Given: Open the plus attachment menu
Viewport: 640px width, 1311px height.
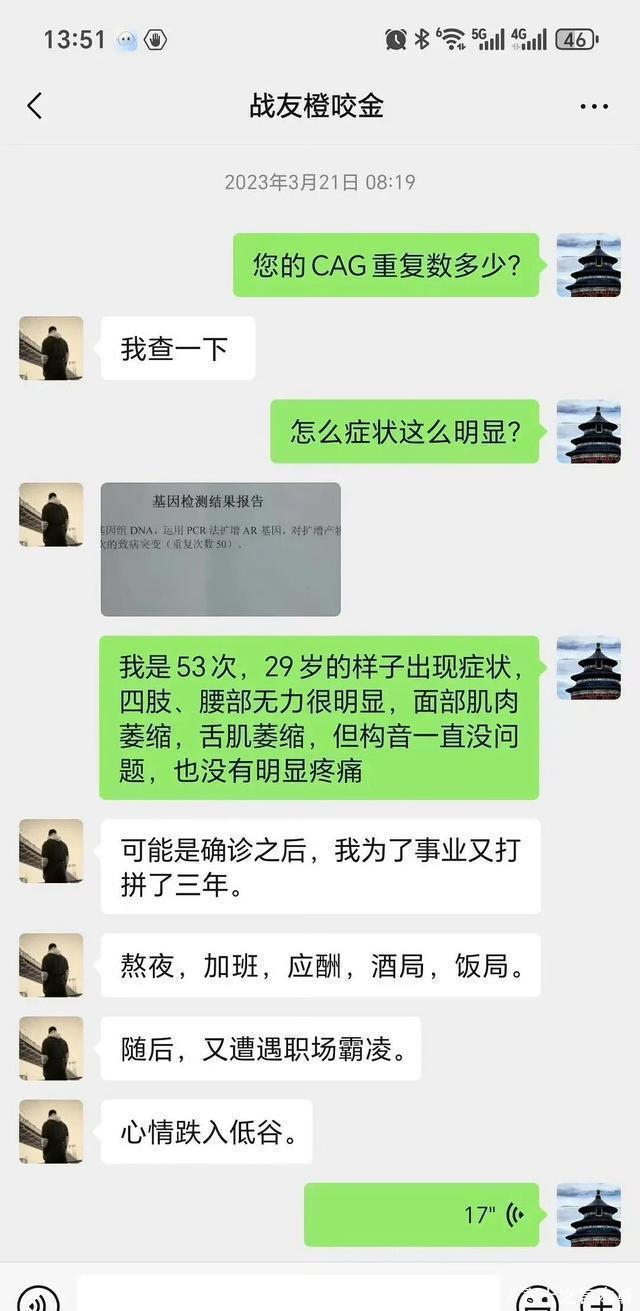Looking at the screenshot, I should click(601, 1298).
